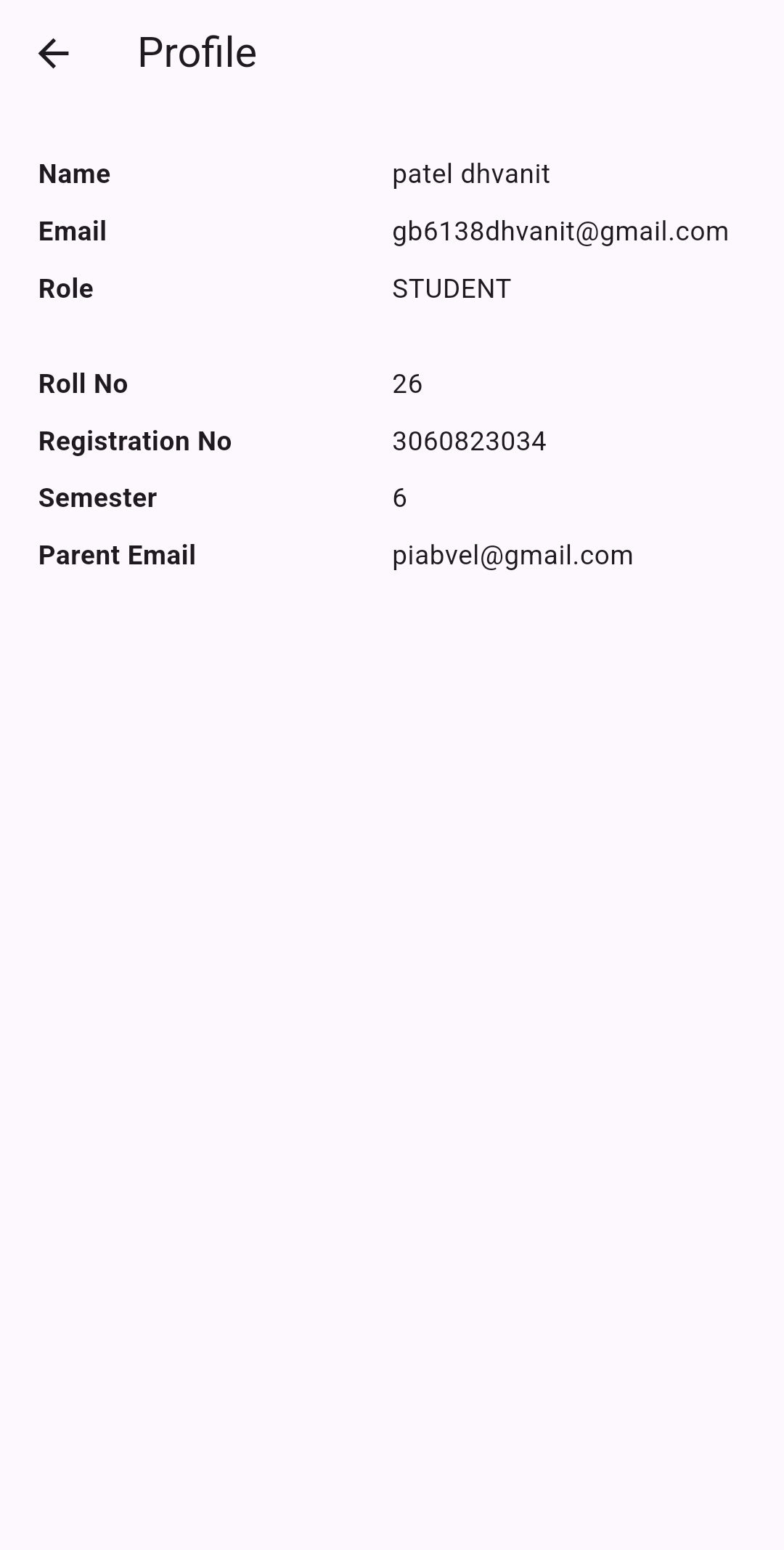Go back from the Profile screen
The image size is (784, 1550).
click(53, 53)
